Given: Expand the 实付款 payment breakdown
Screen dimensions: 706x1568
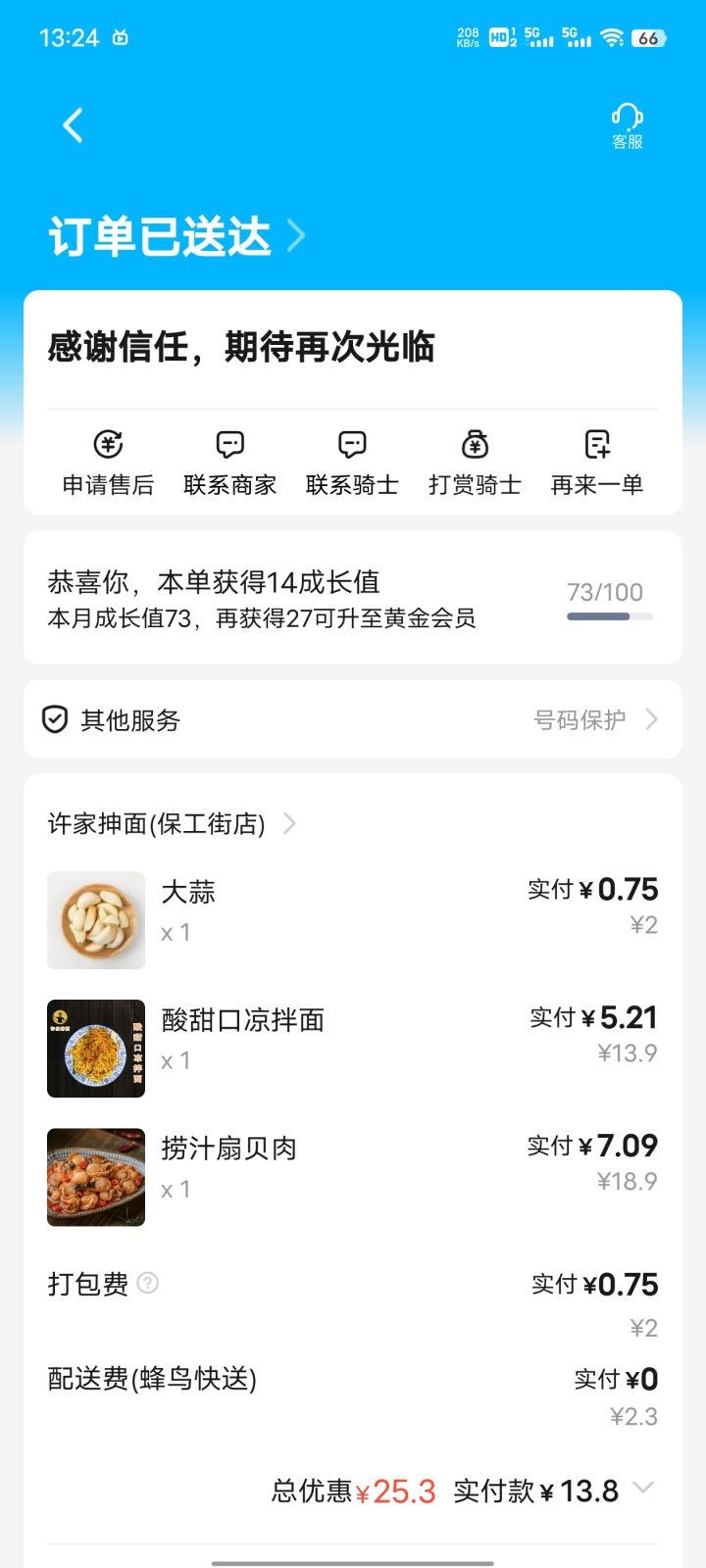Looking at the screenshot, I should tap(643, 1489).
